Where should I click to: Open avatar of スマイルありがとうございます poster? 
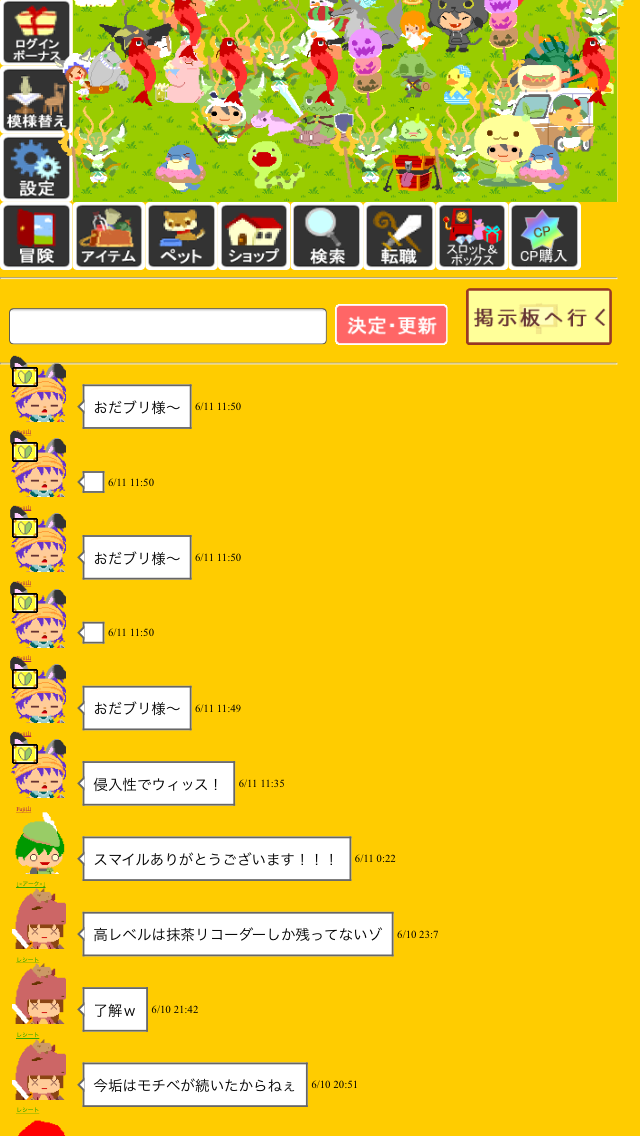[38, 847]
